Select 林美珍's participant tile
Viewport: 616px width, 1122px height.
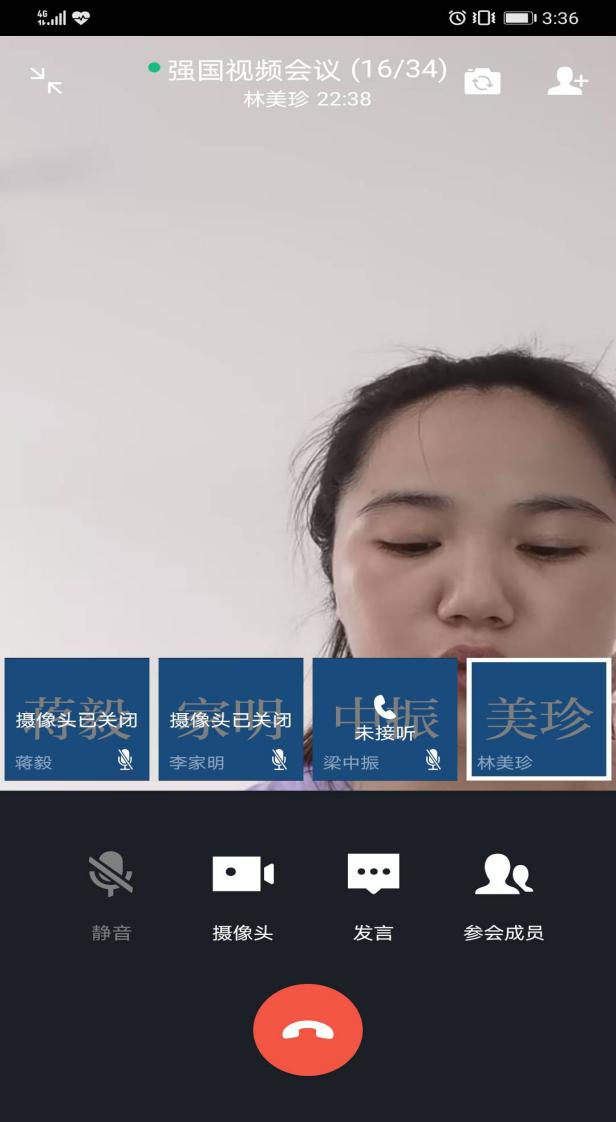coord(539,719)
